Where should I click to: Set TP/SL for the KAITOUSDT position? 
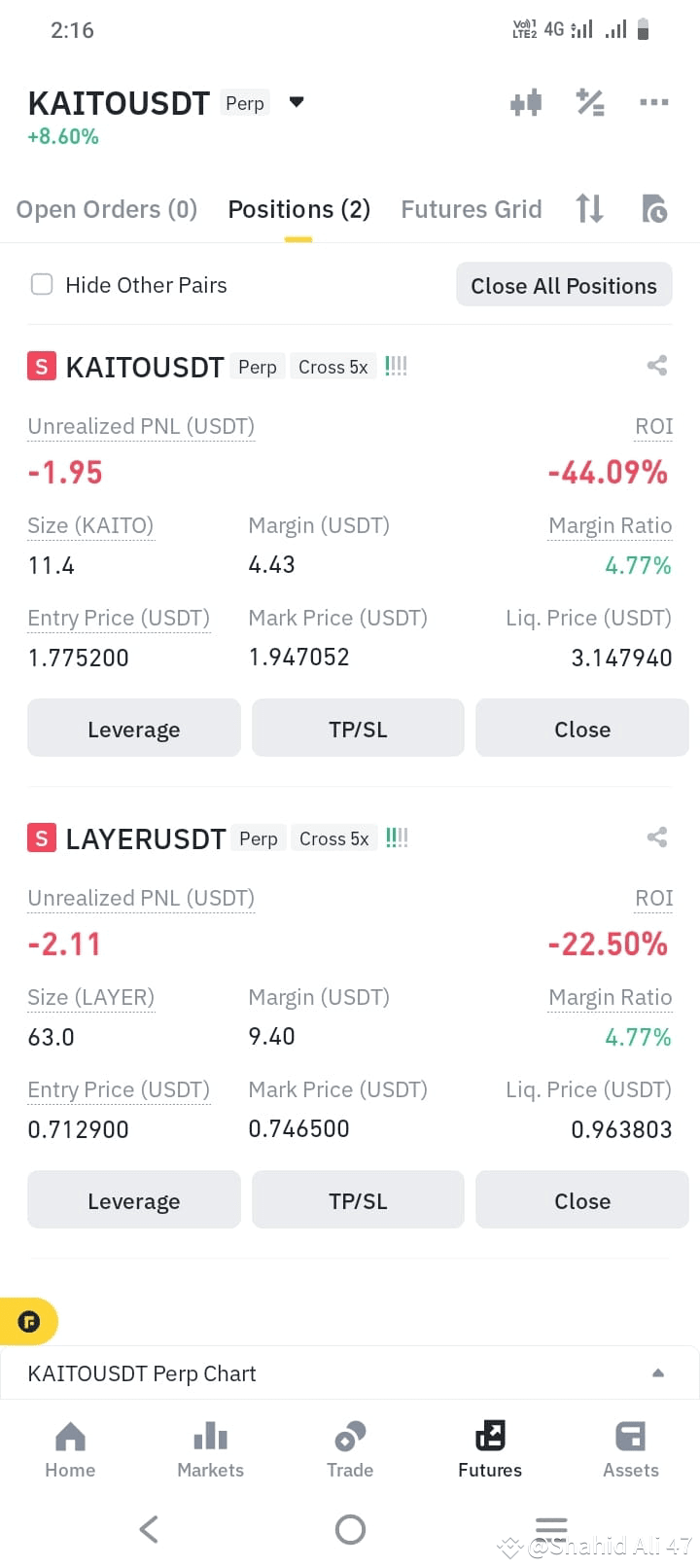pos(358,729)
